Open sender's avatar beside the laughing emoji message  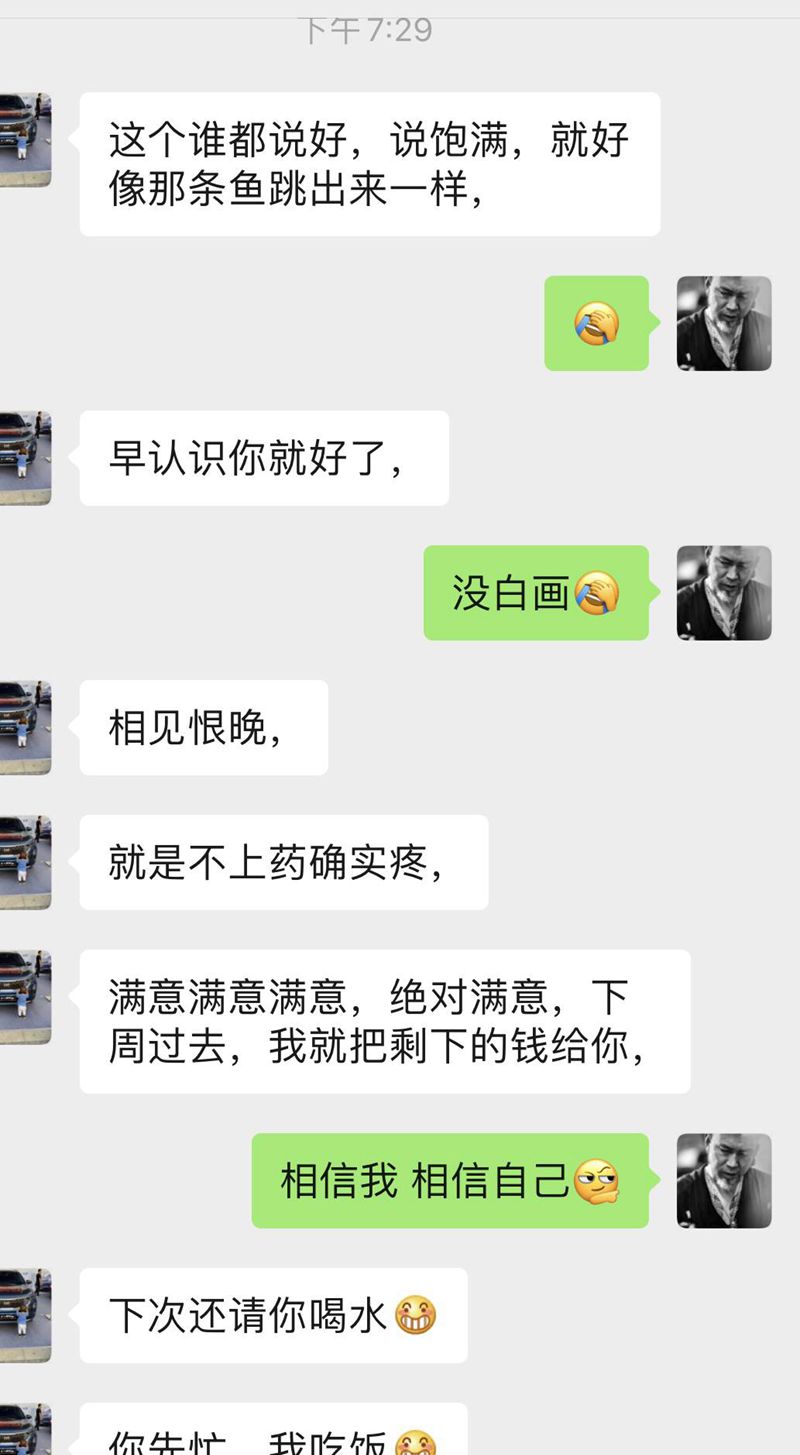coord(724,323)
